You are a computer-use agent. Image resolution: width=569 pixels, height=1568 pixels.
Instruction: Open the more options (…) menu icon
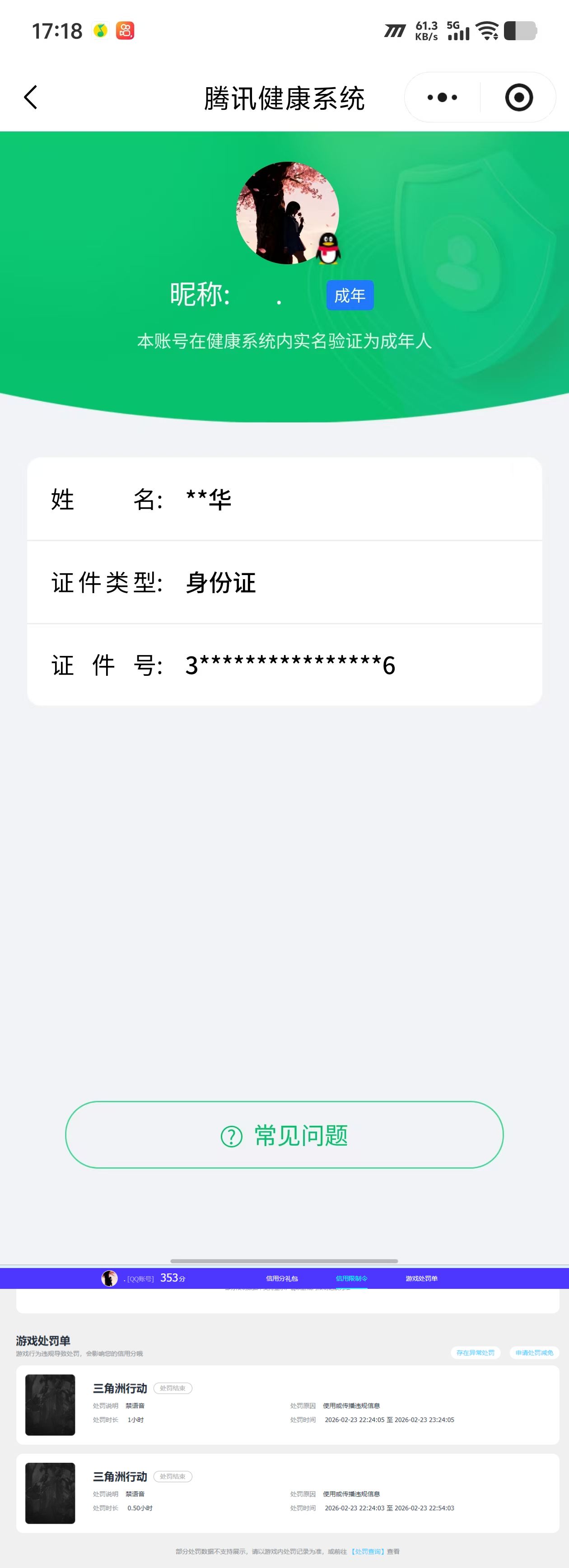tap(443, 97)
